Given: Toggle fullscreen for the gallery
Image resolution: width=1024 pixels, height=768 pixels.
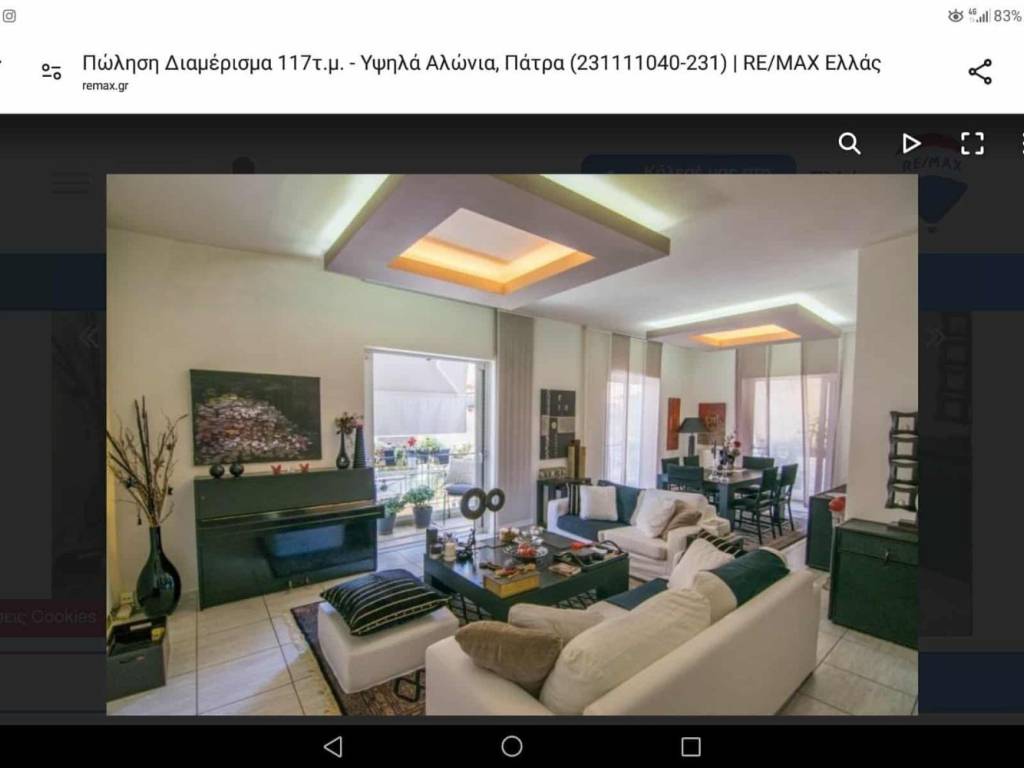Looking at the screenshot, I should [x=972, y=143].
